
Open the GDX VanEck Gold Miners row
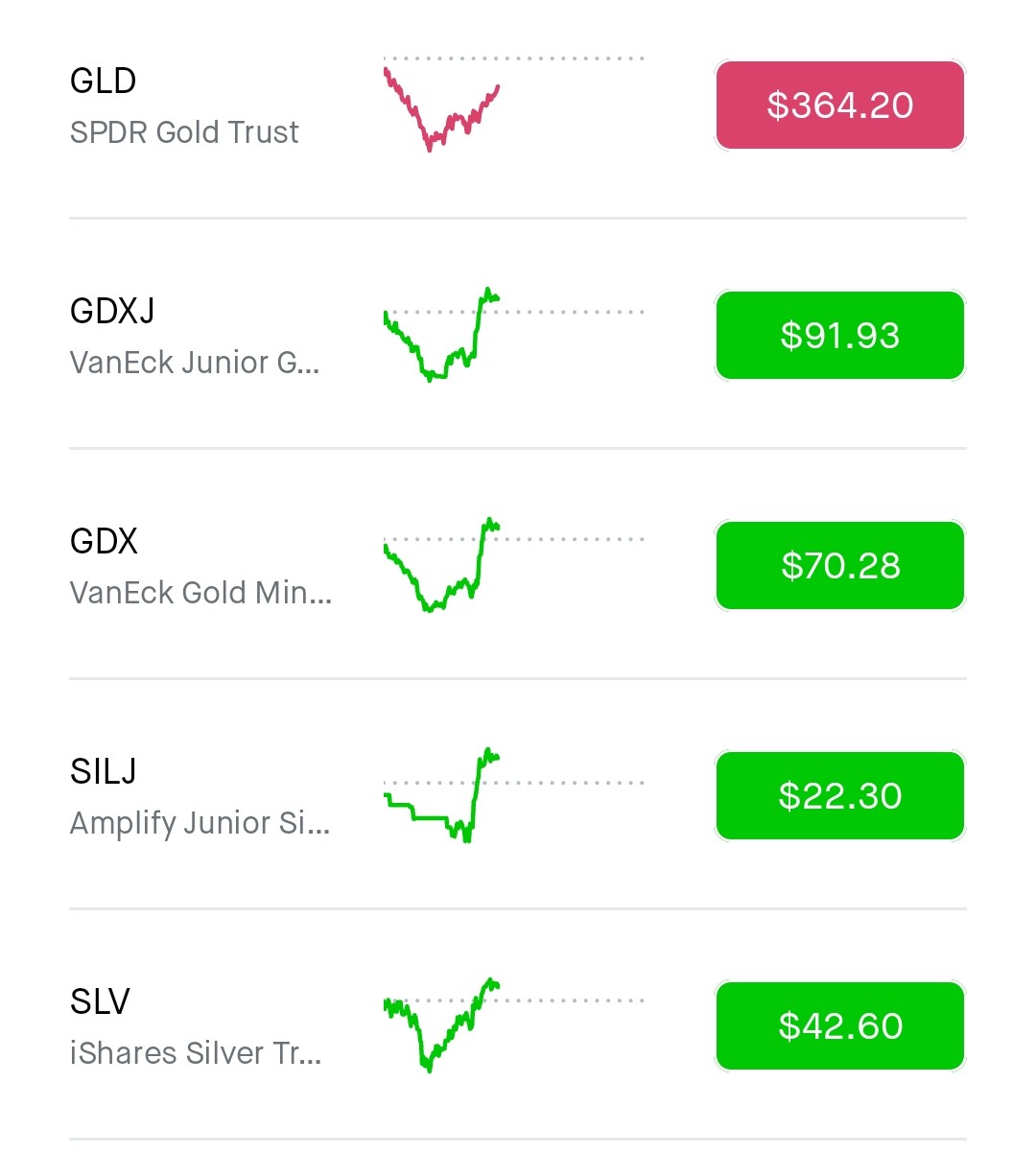200,566
